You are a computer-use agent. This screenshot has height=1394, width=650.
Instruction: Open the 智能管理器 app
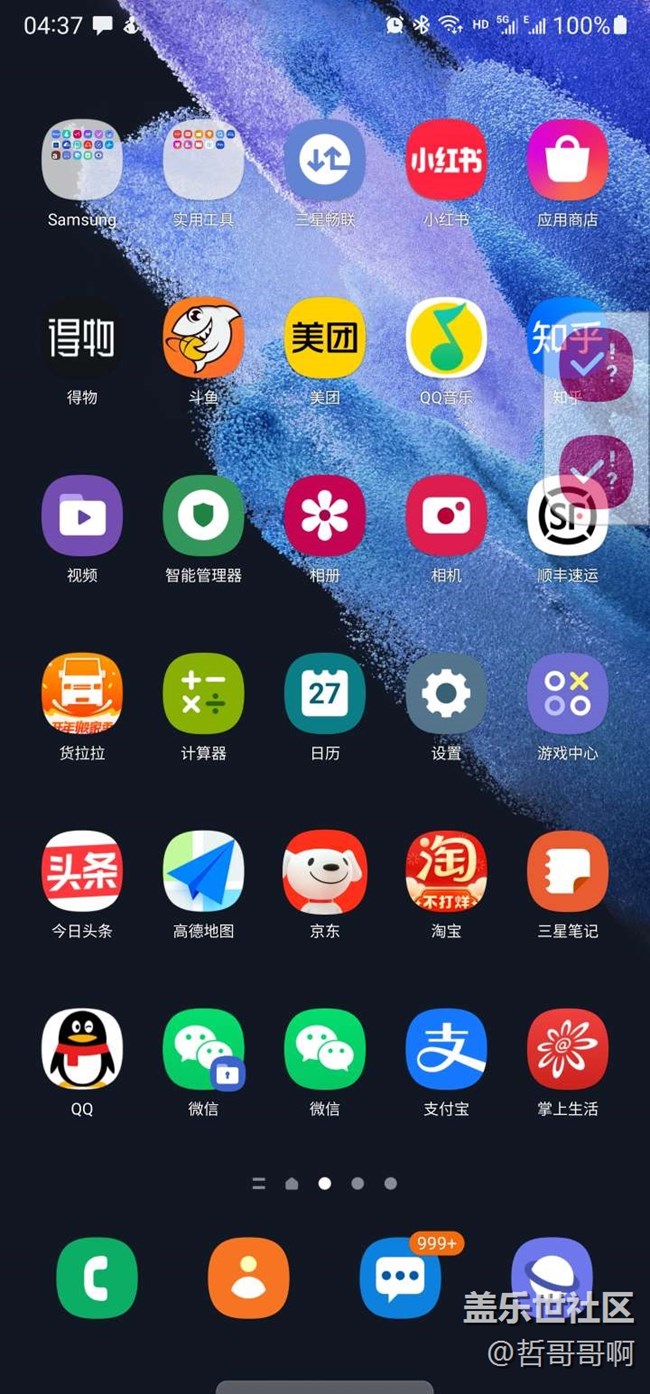pyautogui.click(x=203, y=516)
